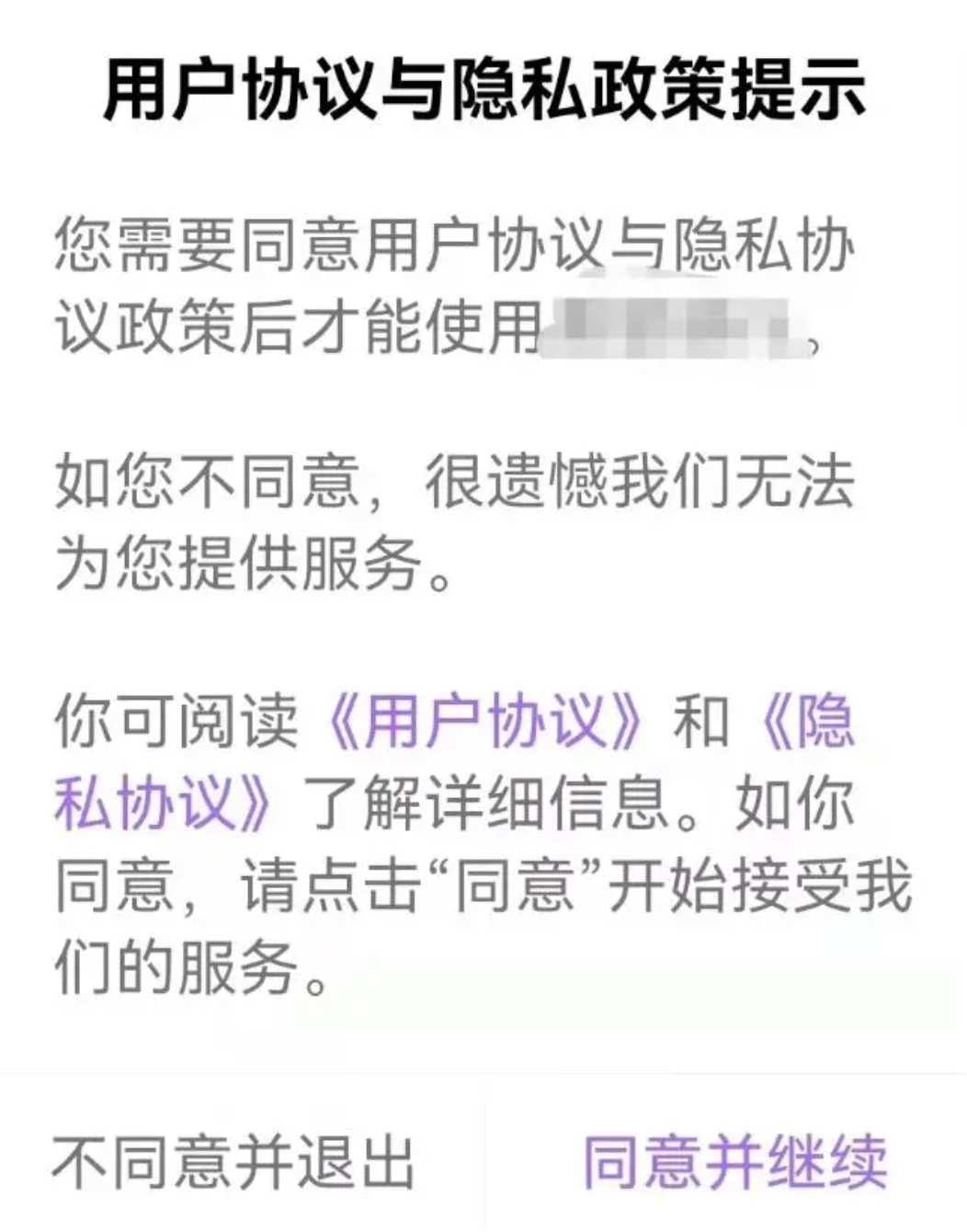The height and width of the screenshot is (1232, 967).
Task: Click the dialog title 用户协议与隐私政策提示
Action: [483, 88]
